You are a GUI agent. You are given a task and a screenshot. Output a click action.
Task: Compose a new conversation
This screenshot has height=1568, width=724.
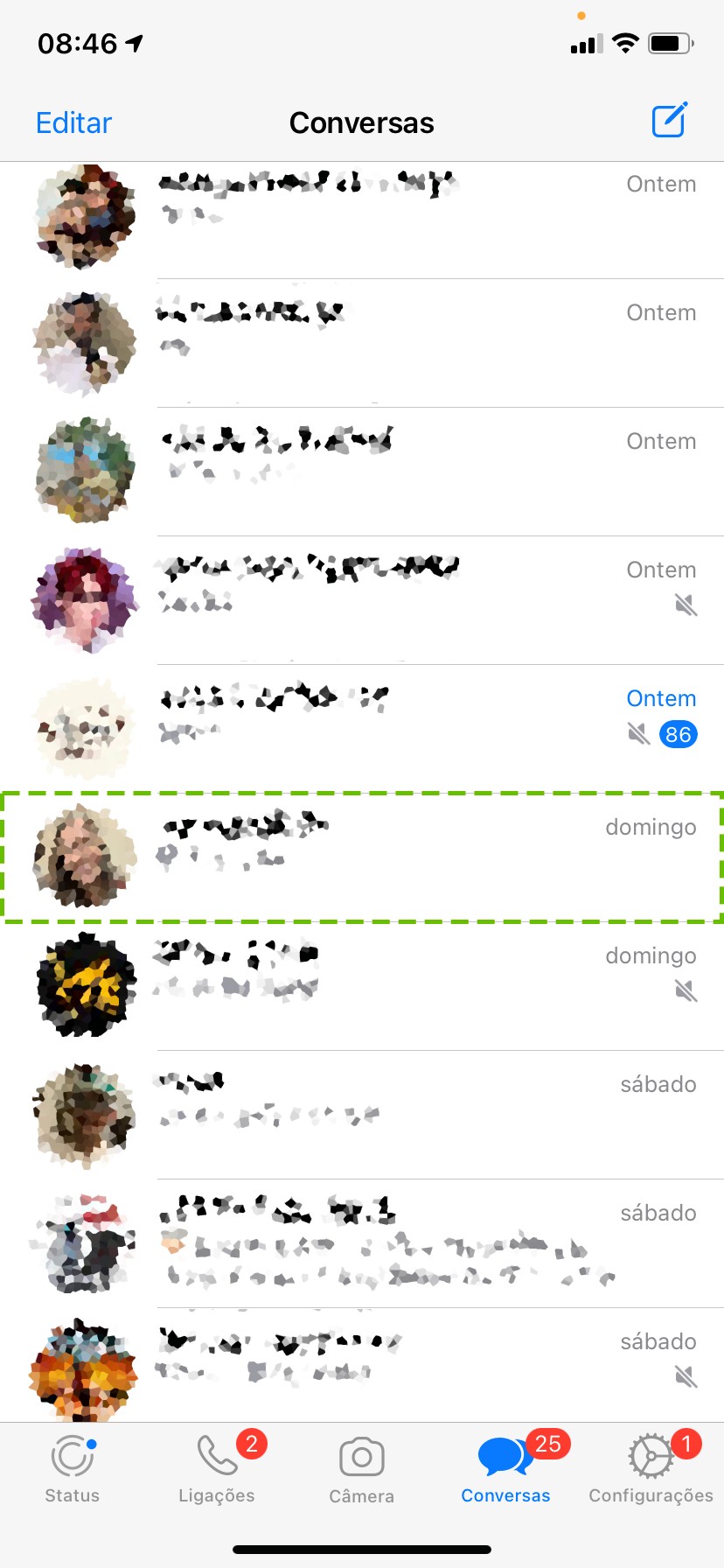click(x=670, y=121)
